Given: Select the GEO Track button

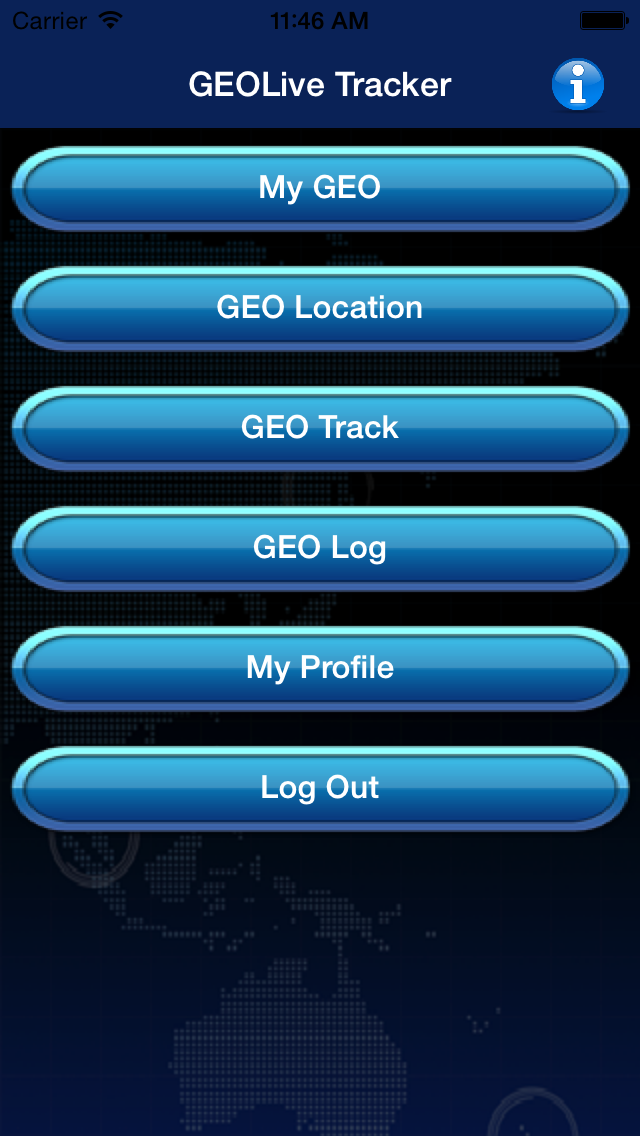Looking at the screenshot, I should (320, 428).
